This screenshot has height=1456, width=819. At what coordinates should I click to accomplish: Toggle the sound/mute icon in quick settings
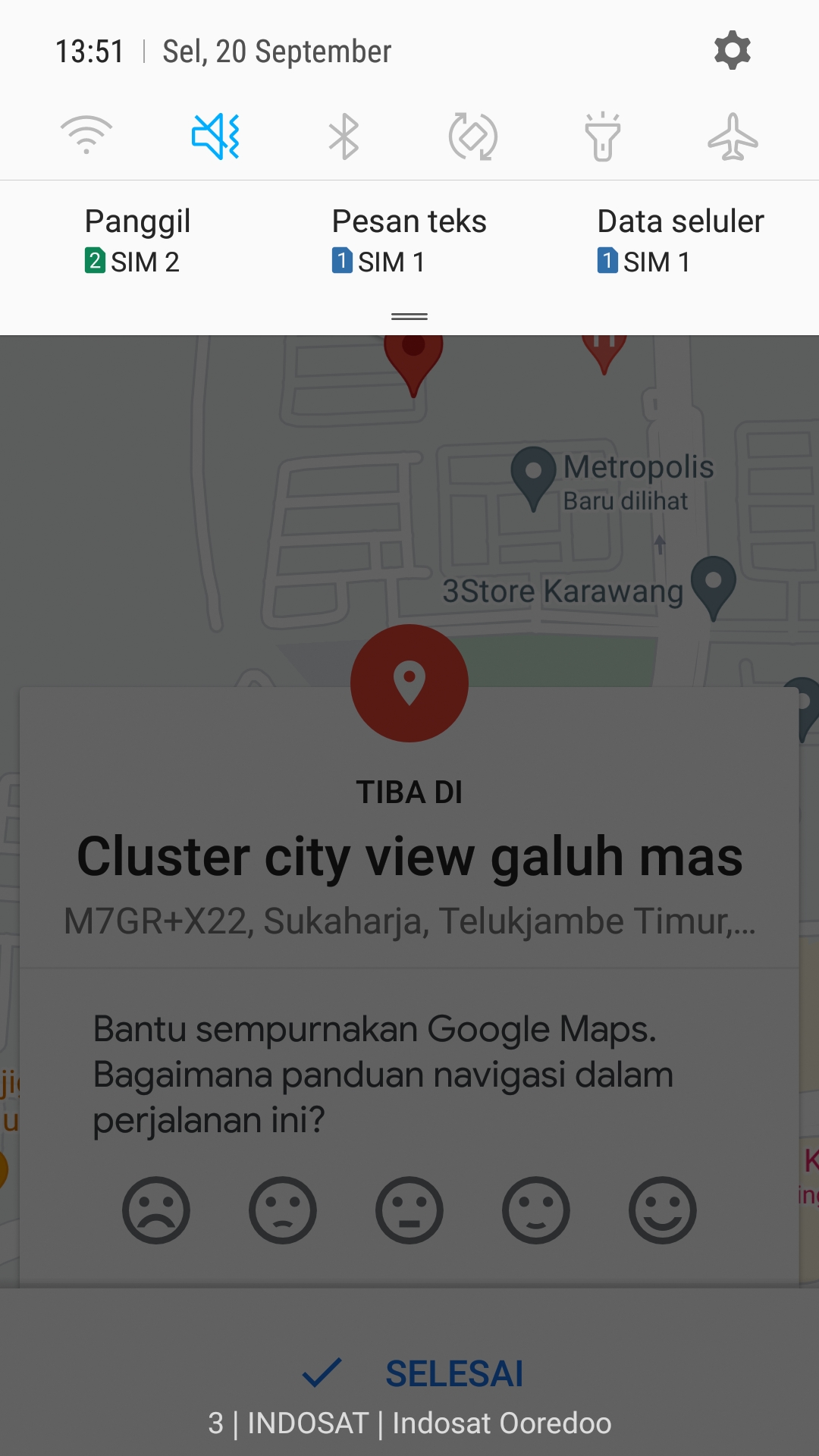215,136
